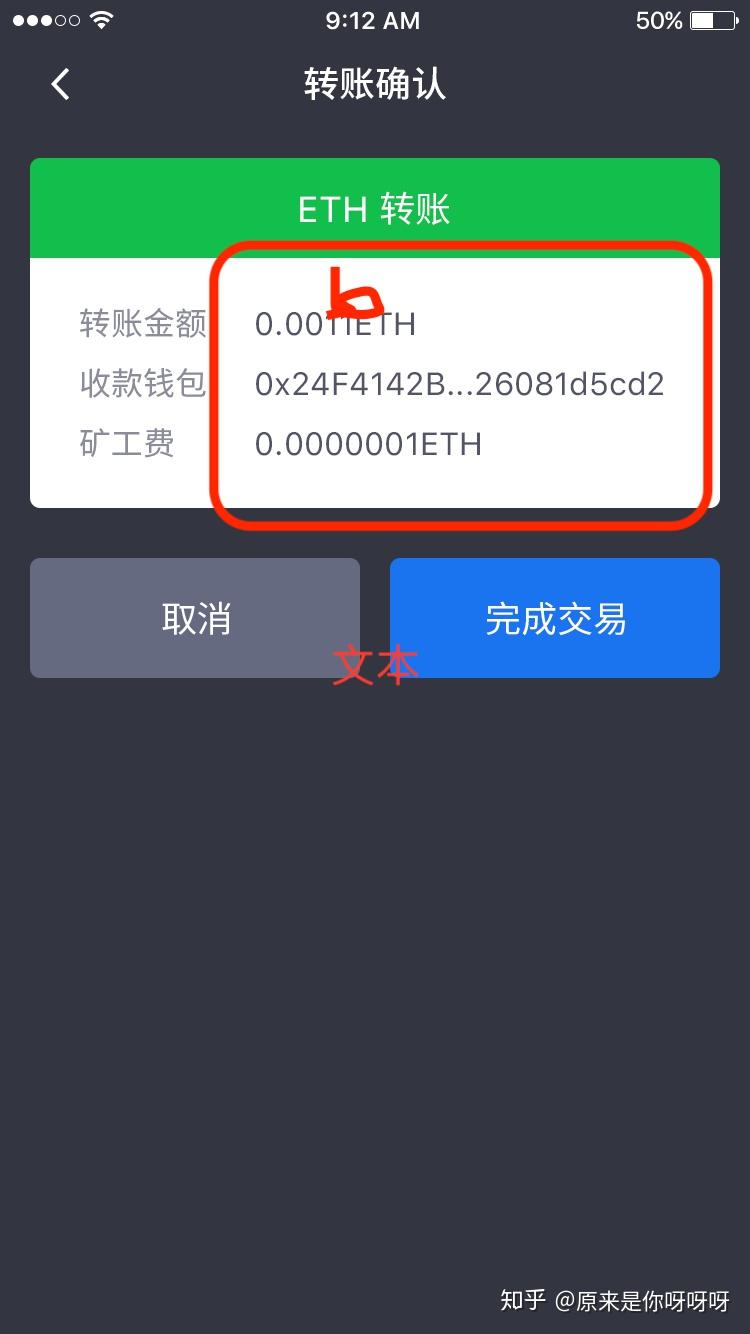Tap the 矿工费 miner fee value
Image resolution: width=750 pixels, height=1334 pixels.
click(367, 444)
